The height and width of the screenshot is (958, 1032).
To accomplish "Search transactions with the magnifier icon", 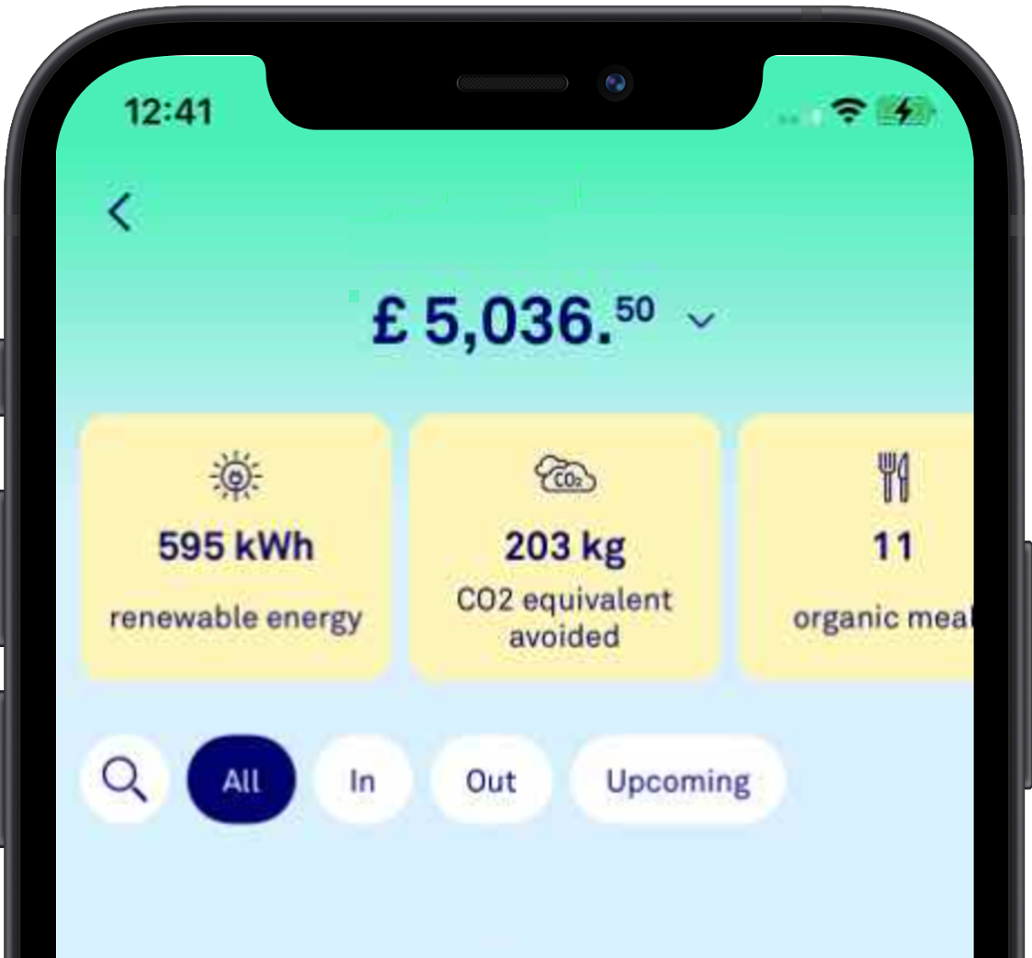I will (124, 780).
